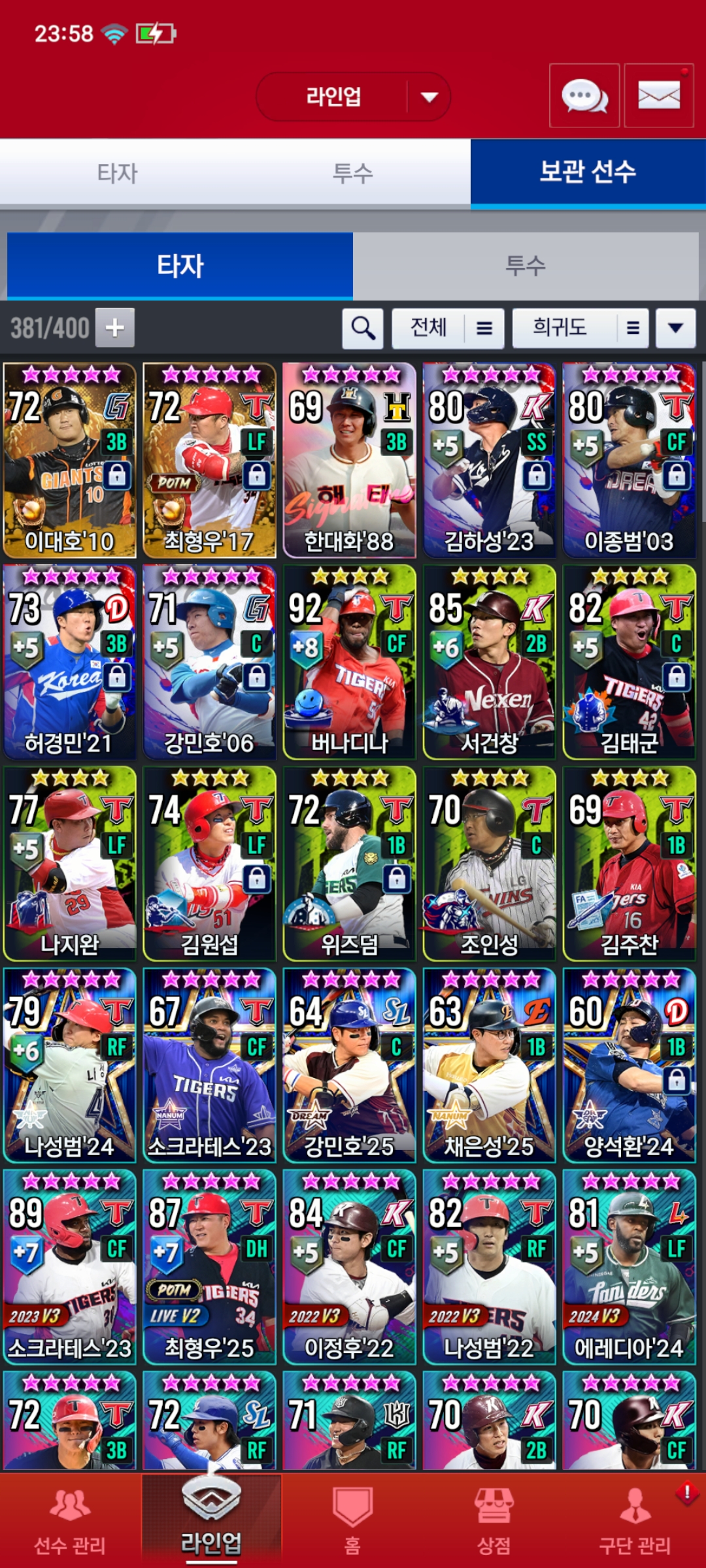Open the 상점 shop tab
The width and height of the screenshot is (706, 1568).
(494, 1520)
